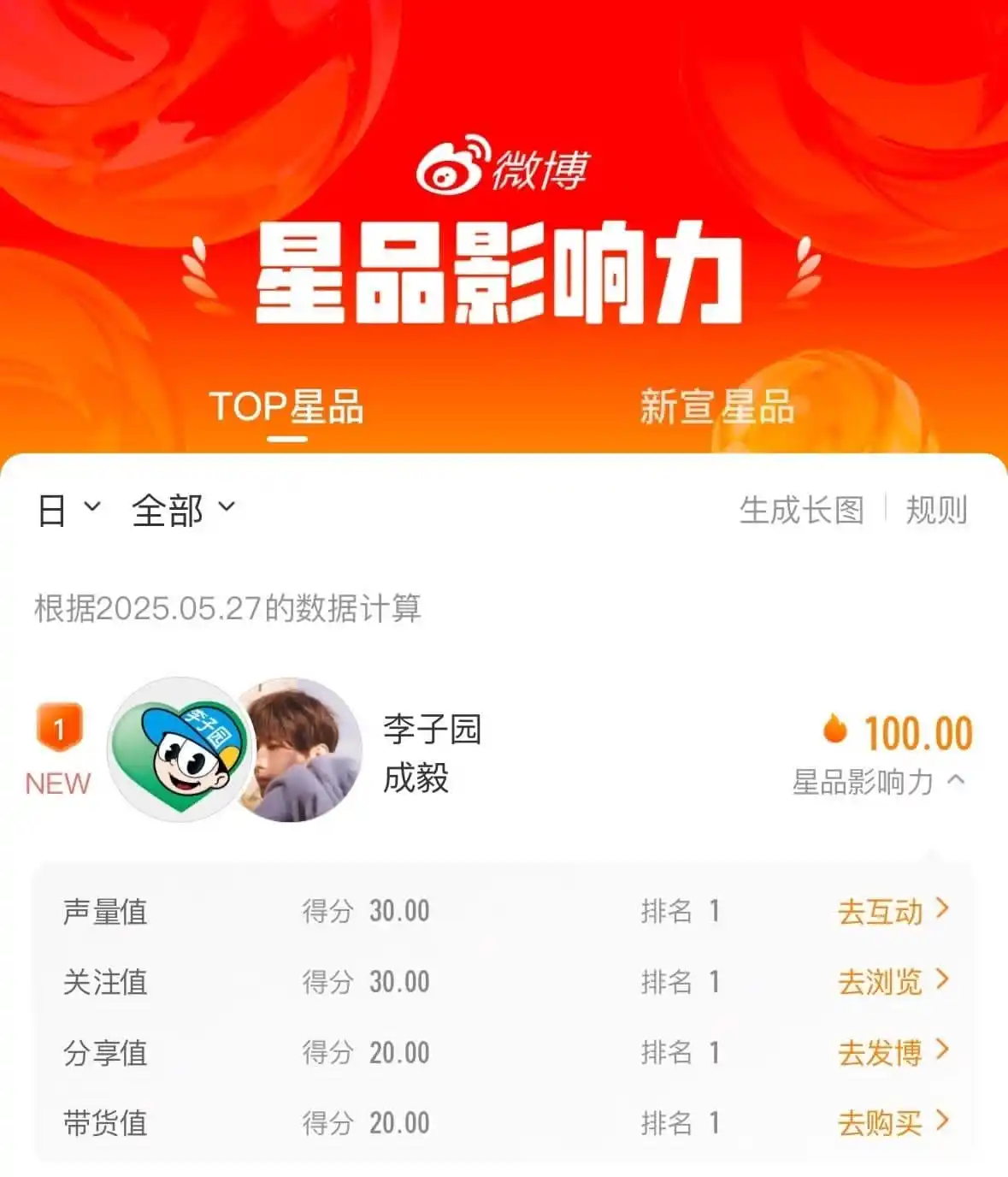
Task: Open the 全部 category dropdown
Action: (x=183, y=511)
